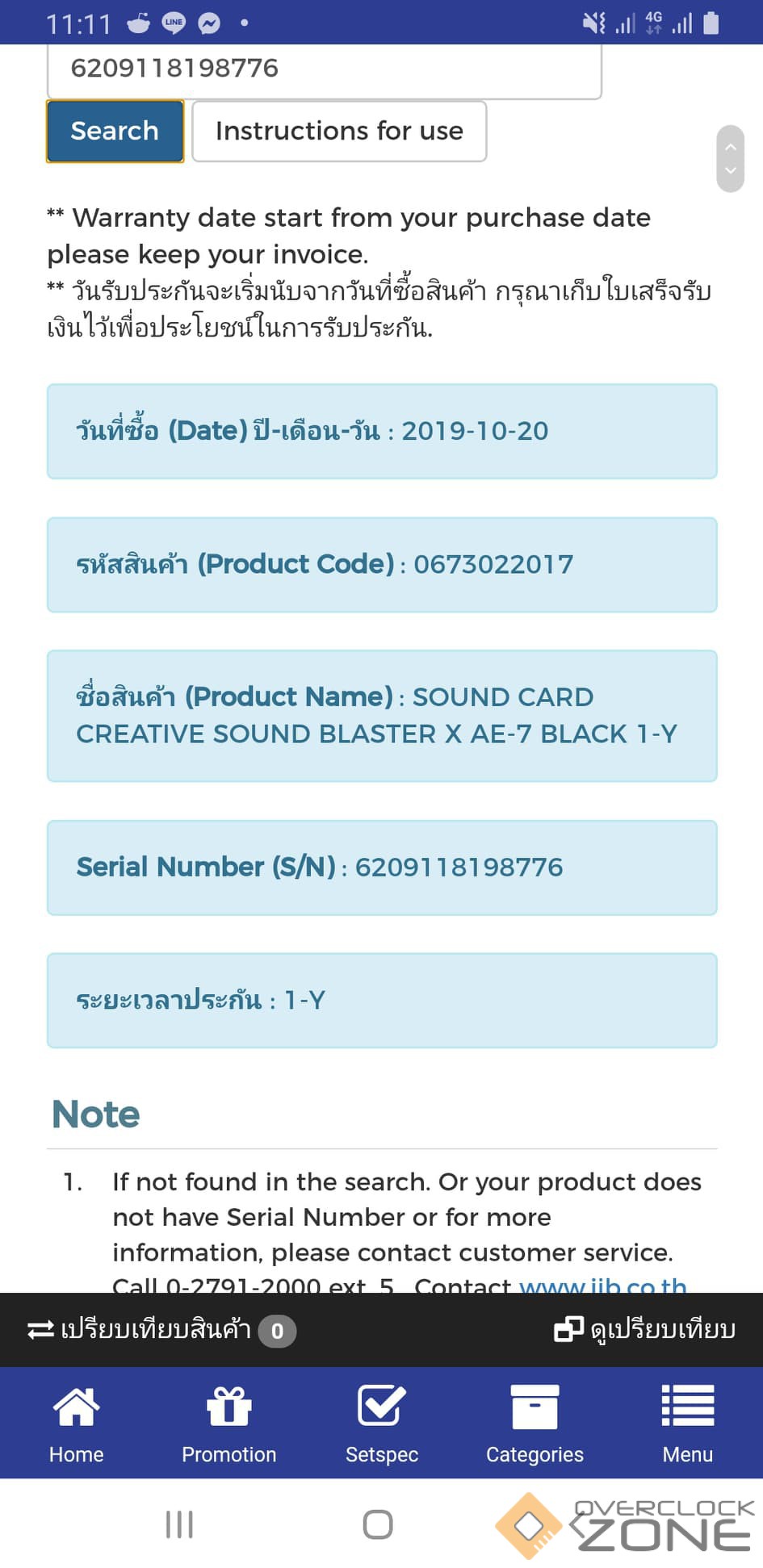Screen dimensions: 763x1568
Task: Open the Menu tab
Action: [x=688, y=1424]
